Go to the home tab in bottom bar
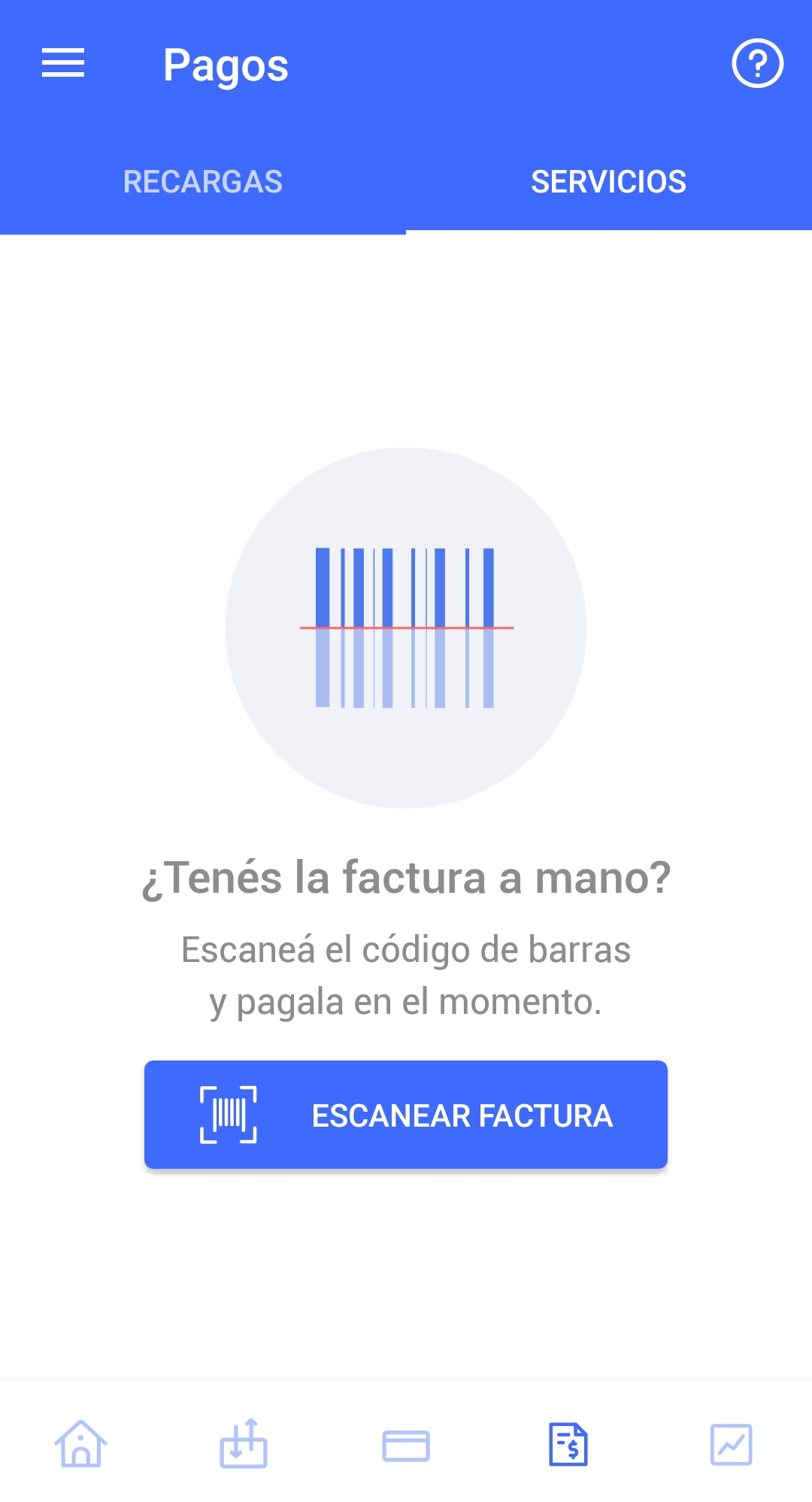This screenshot has height=1502, width=812. pyautogui.click(x=80, y=1444)
